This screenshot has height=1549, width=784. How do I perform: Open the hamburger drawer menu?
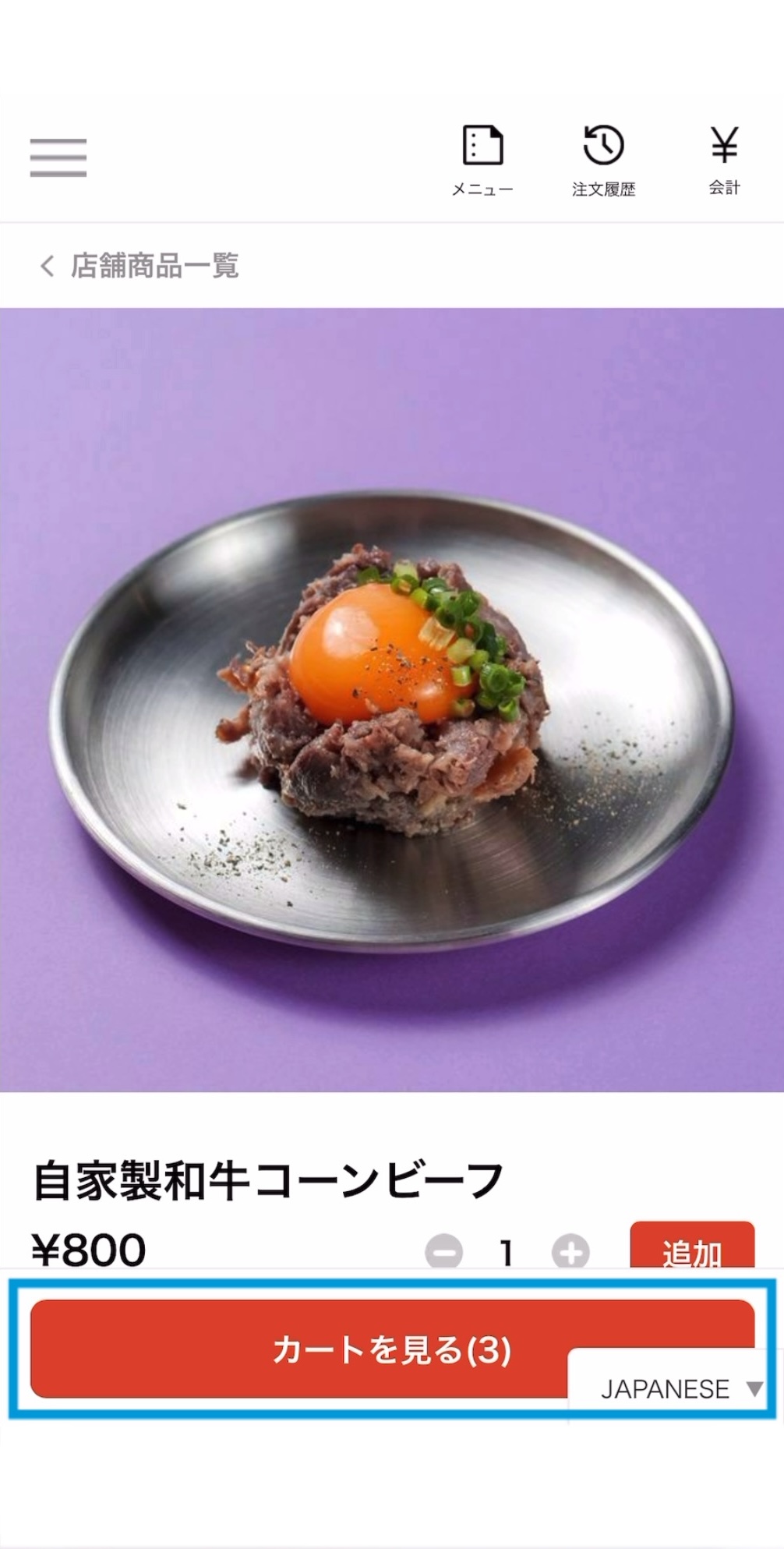click(x=58, y=157)
